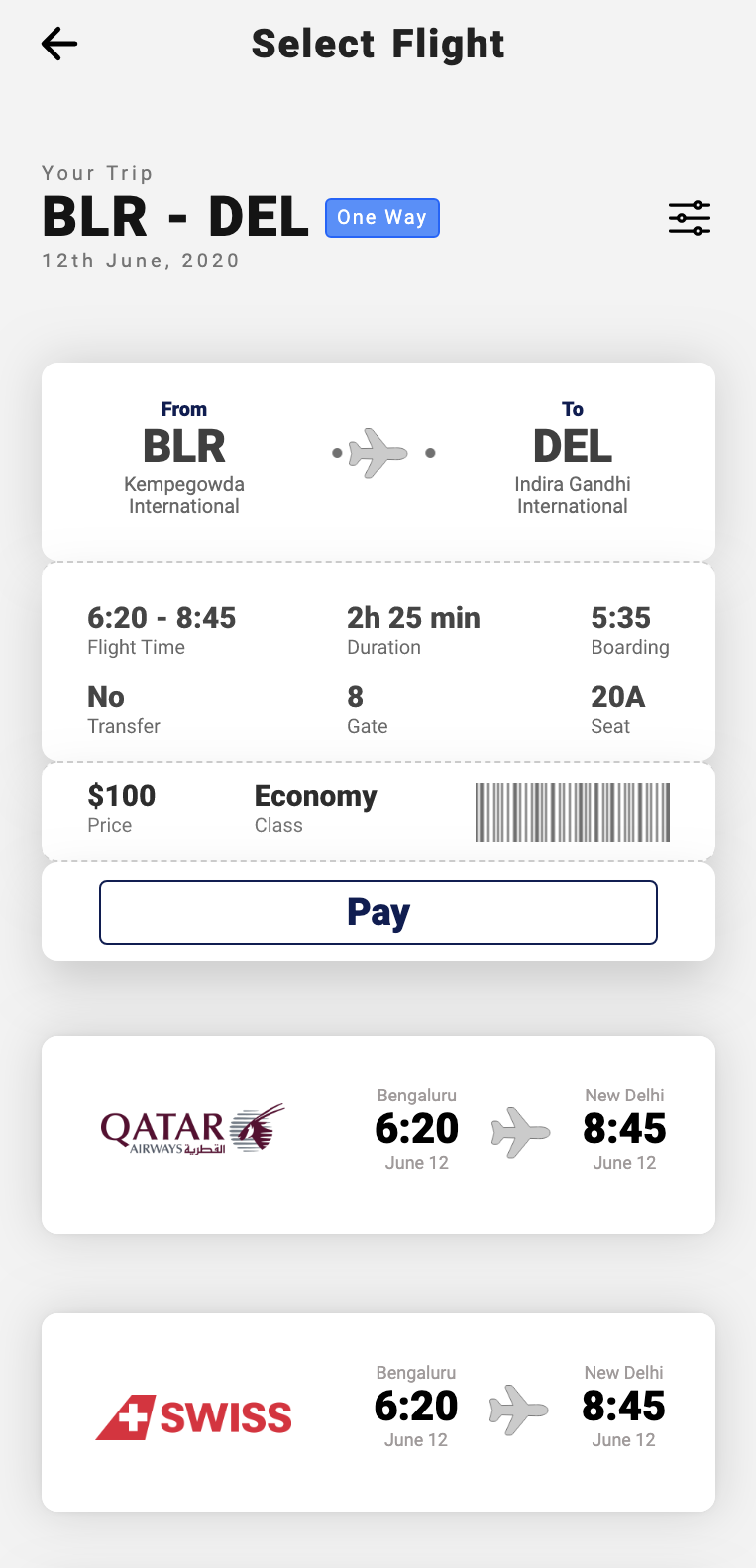Screen dimensions: 756x1568
Task: Tap the One Way chip
Action: 382,218
